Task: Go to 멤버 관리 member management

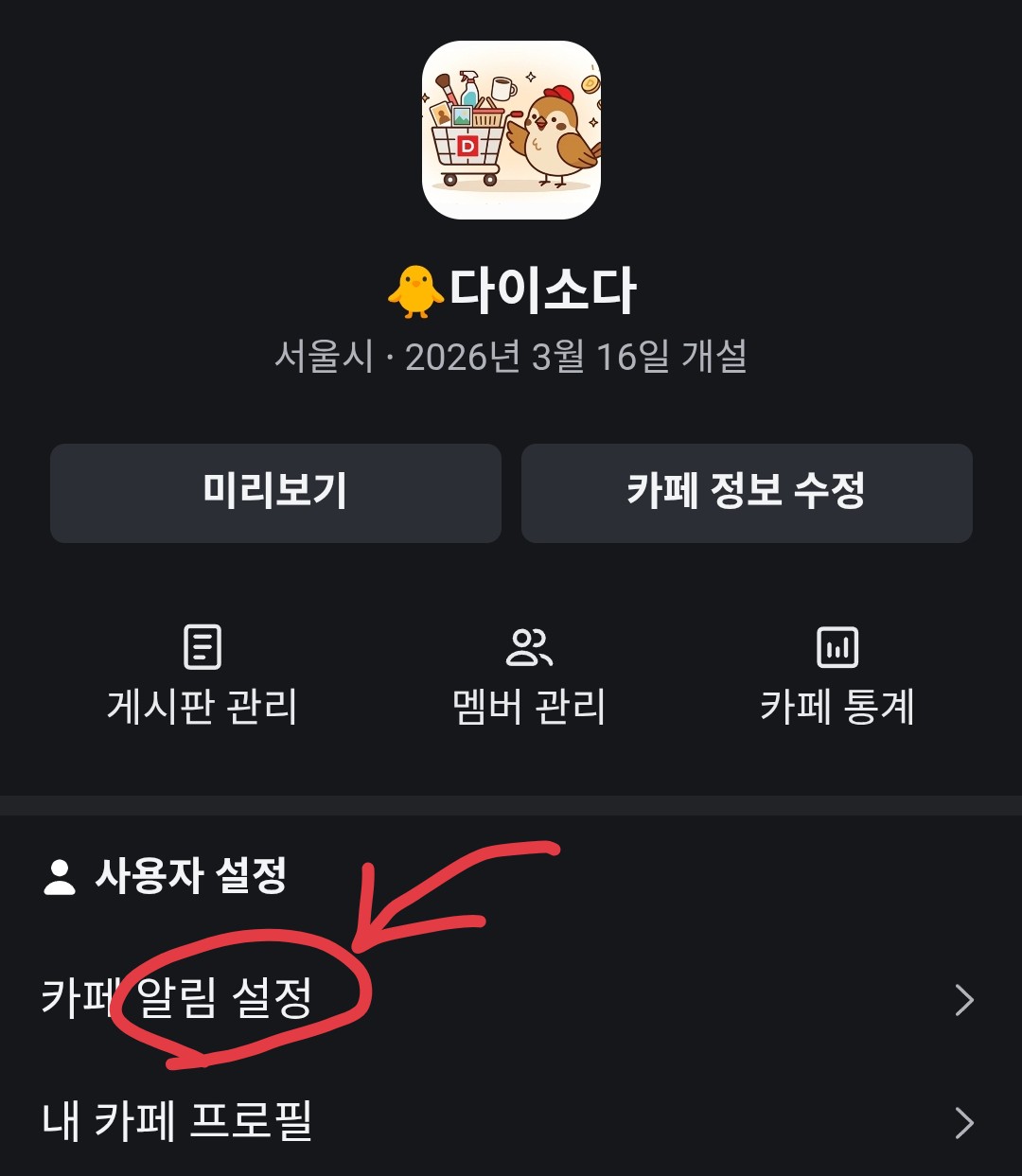Action: (x=529, y=676)
